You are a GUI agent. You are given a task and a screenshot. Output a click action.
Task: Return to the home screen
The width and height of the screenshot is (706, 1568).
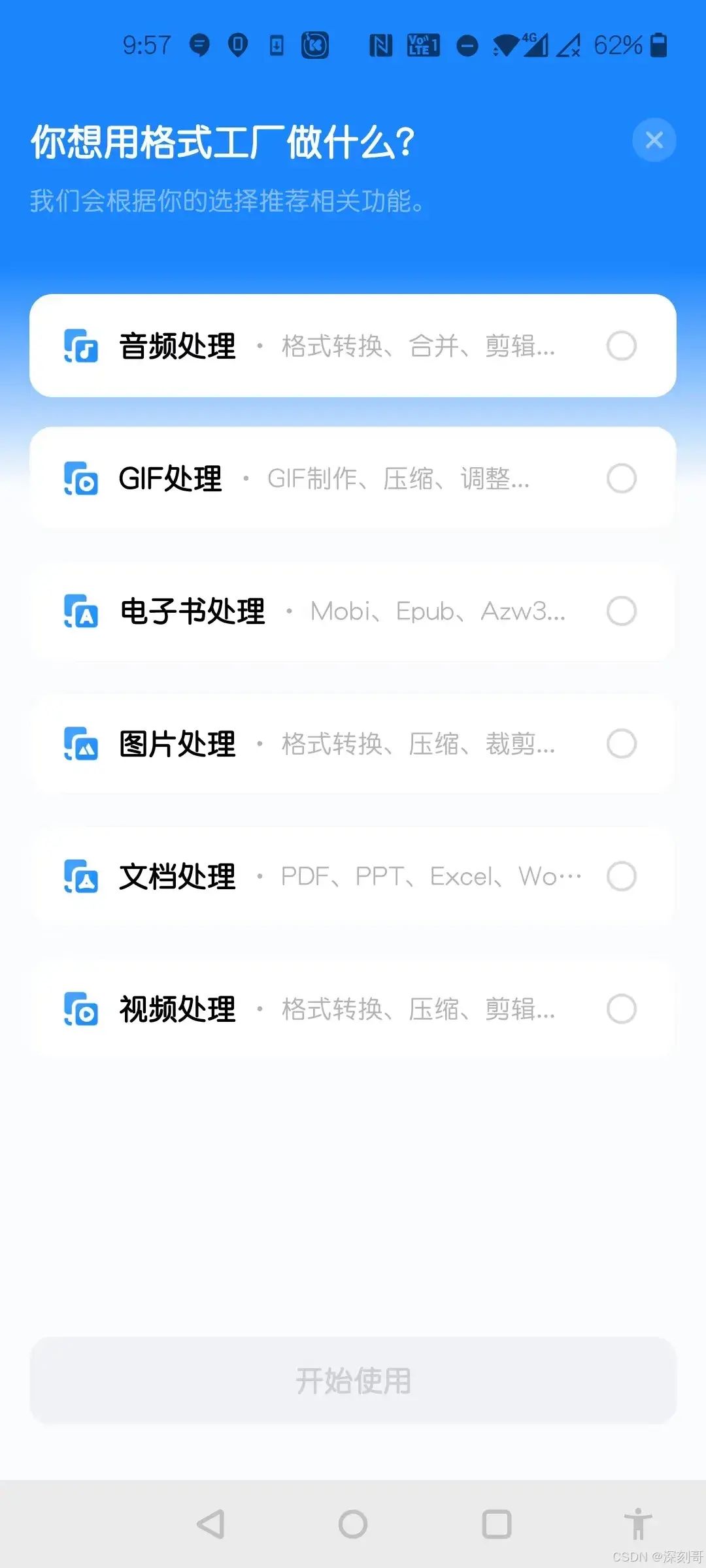(x=353, y=1524)
